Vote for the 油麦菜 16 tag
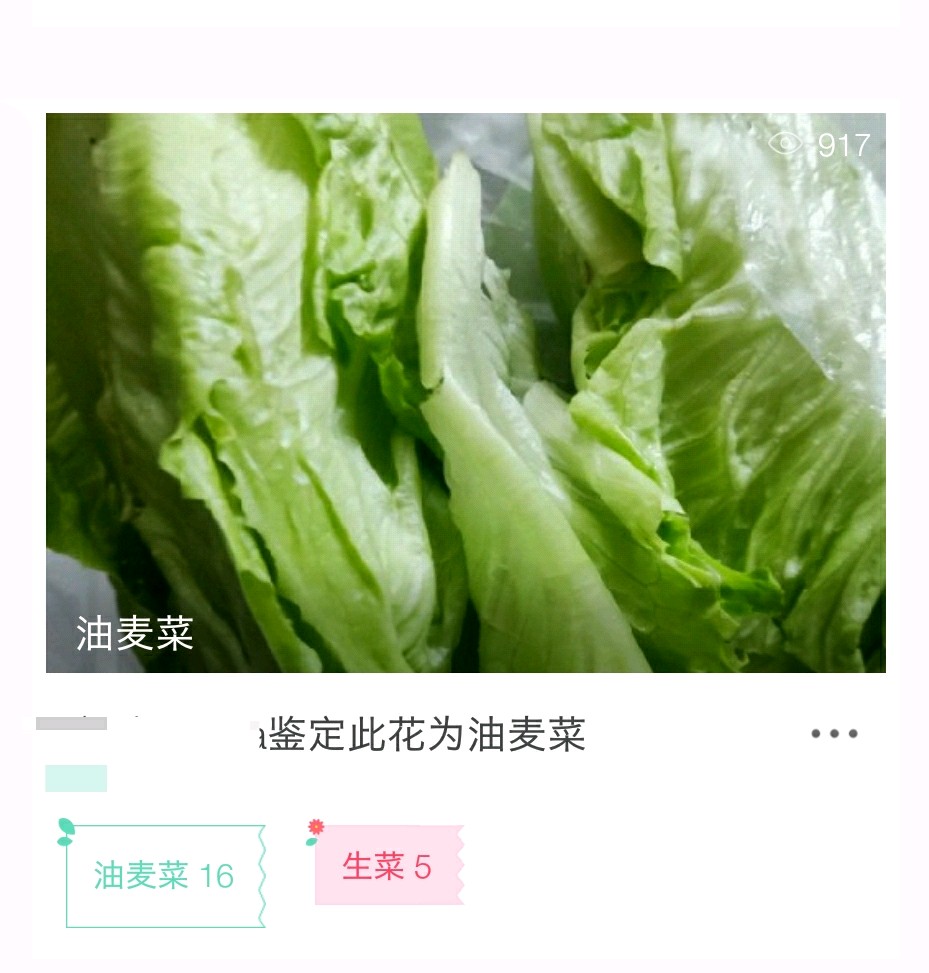 [x=164, y=876]
